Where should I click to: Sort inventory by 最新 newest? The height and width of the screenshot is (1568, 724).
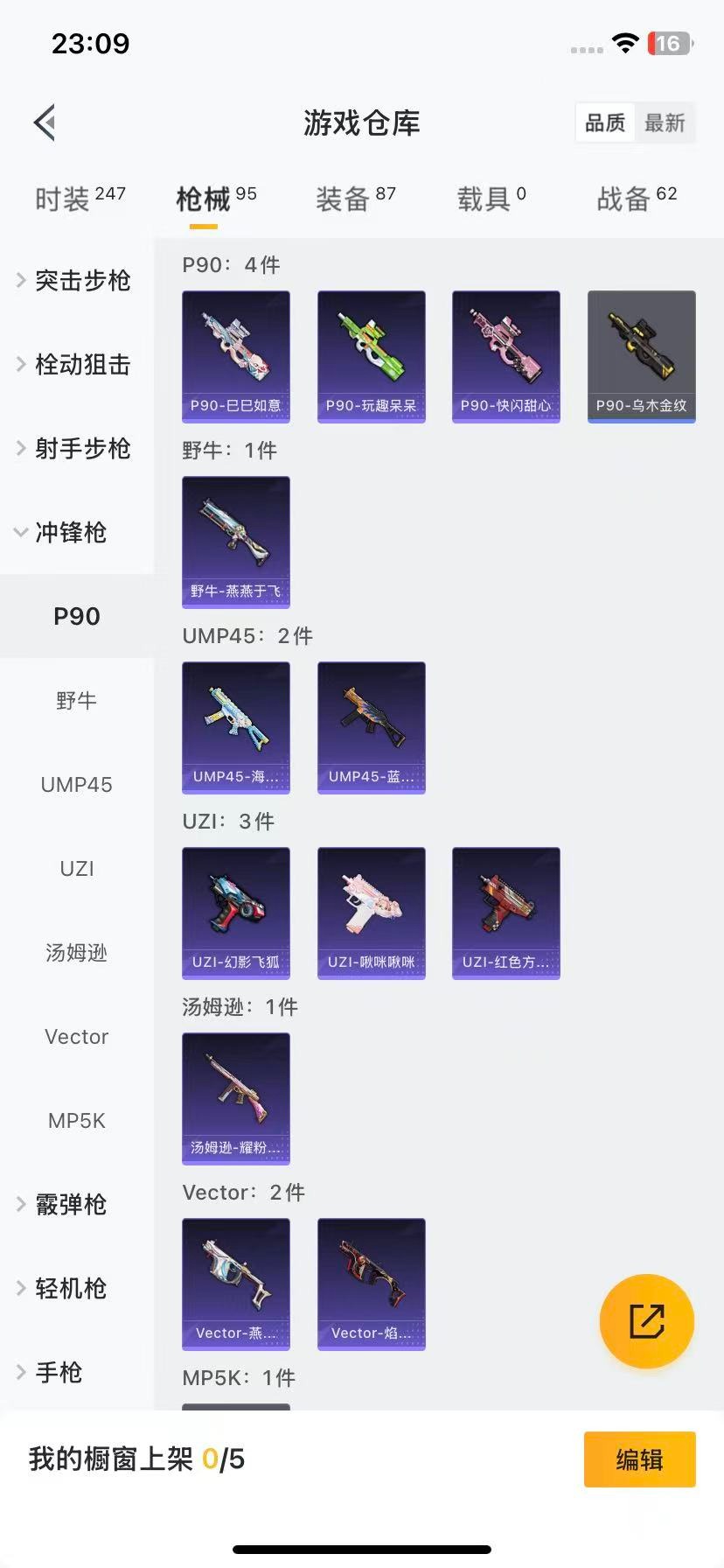tap(665, 123)
